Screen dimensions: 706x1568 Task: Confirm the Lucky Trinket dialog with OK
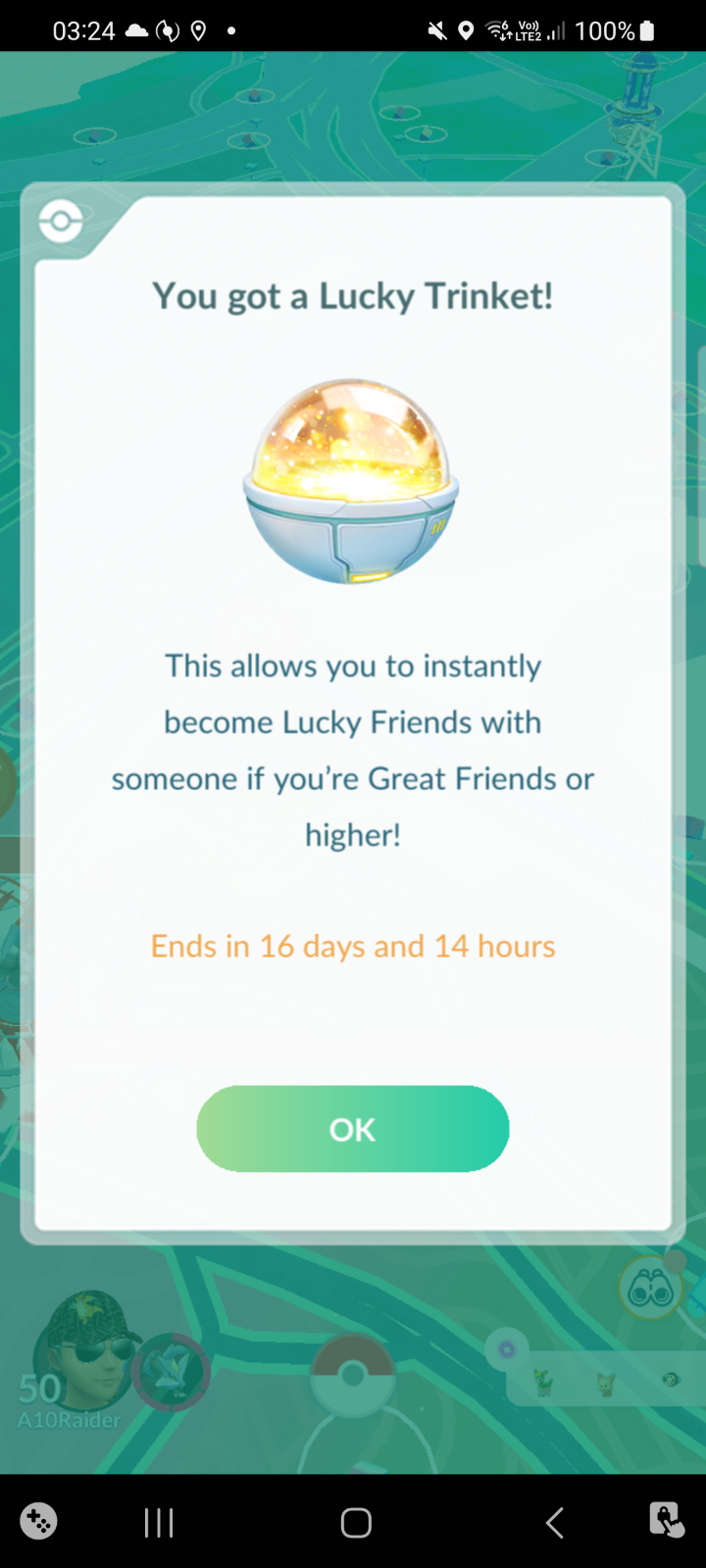(353, 1129)
